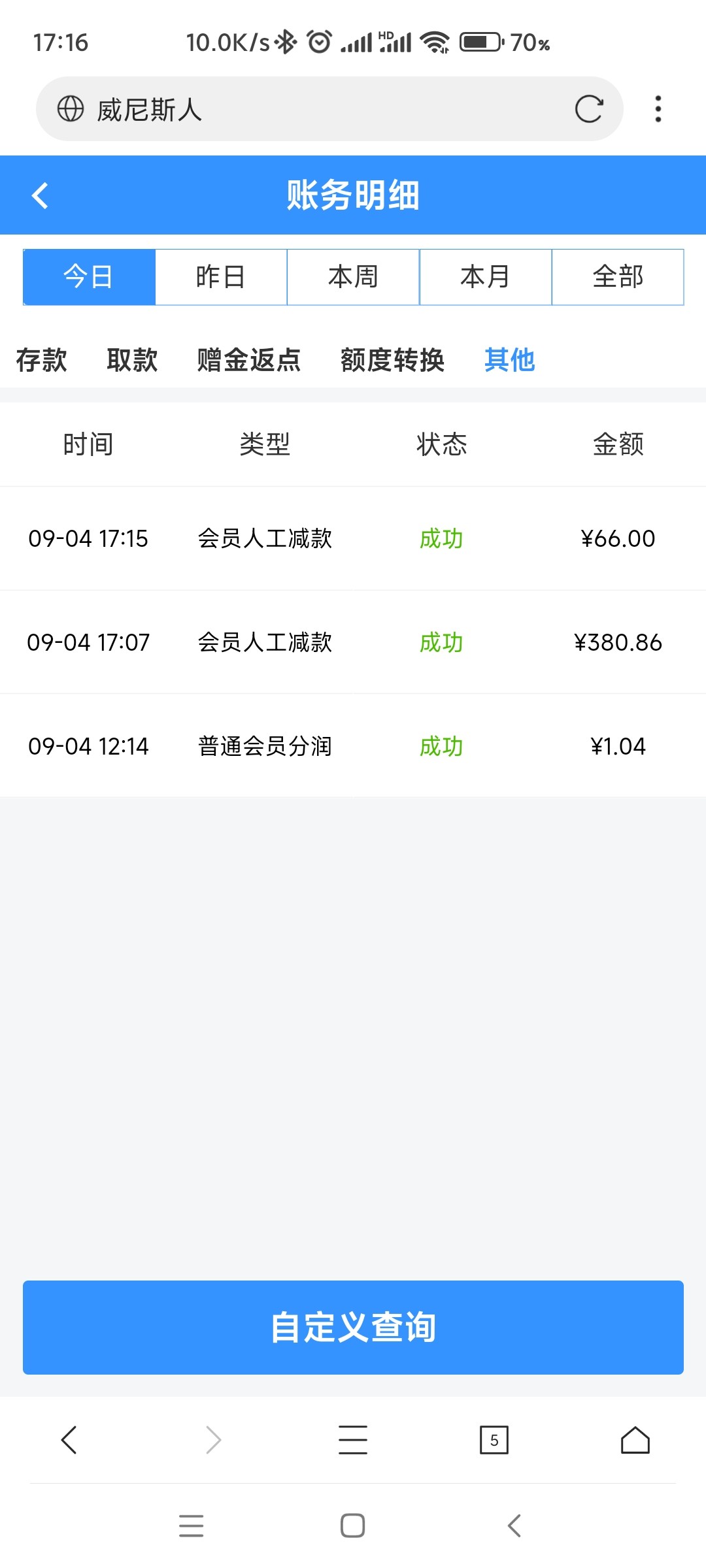This screenshot has height=1568, width=706.
Task: Switch to the 全部 tab
Action: 617,276
